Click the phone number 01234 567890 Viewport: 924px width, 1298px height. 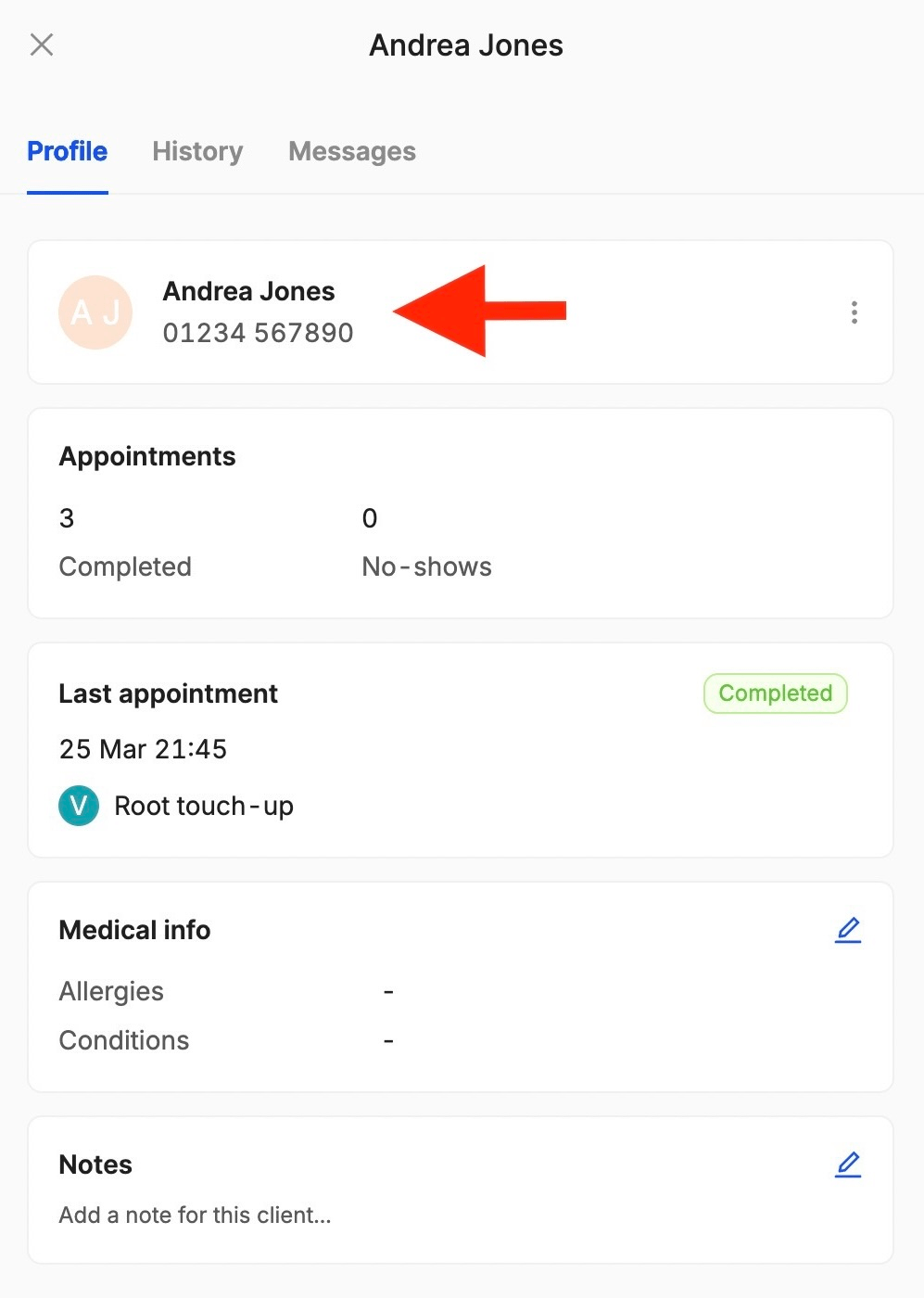click(x=259, y=333)
